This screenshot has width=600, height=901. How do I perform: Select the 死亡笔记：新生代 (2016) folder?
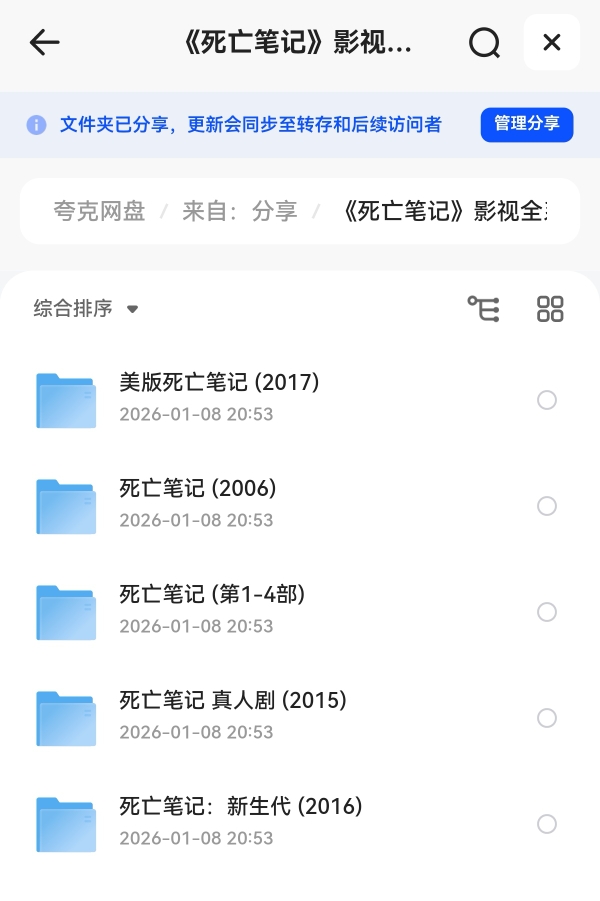click(547, 824)
